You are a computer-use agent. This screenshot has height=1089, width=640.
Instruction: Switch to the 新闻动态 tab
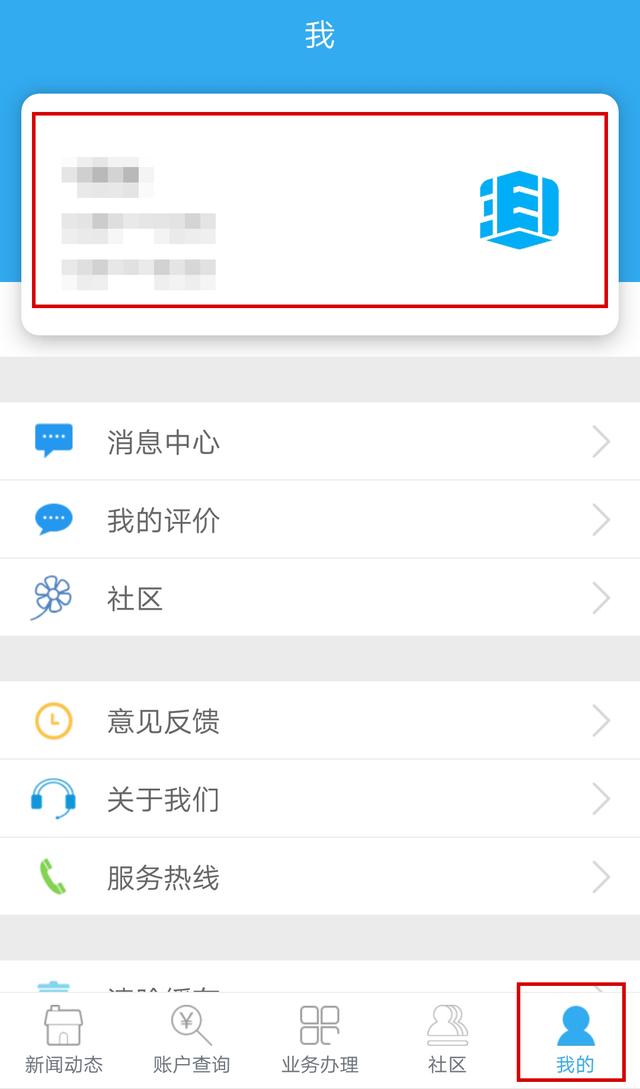64,1041
